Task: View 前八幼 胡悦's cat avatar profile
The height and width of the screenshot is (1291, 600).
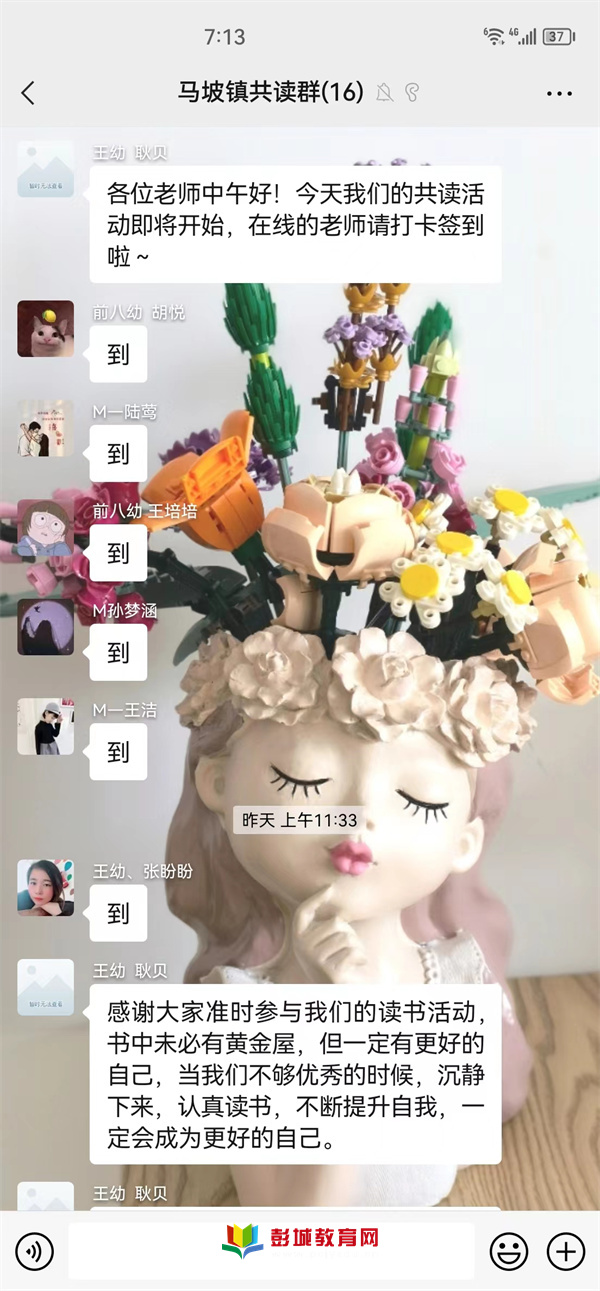Action: pos(46,329)
